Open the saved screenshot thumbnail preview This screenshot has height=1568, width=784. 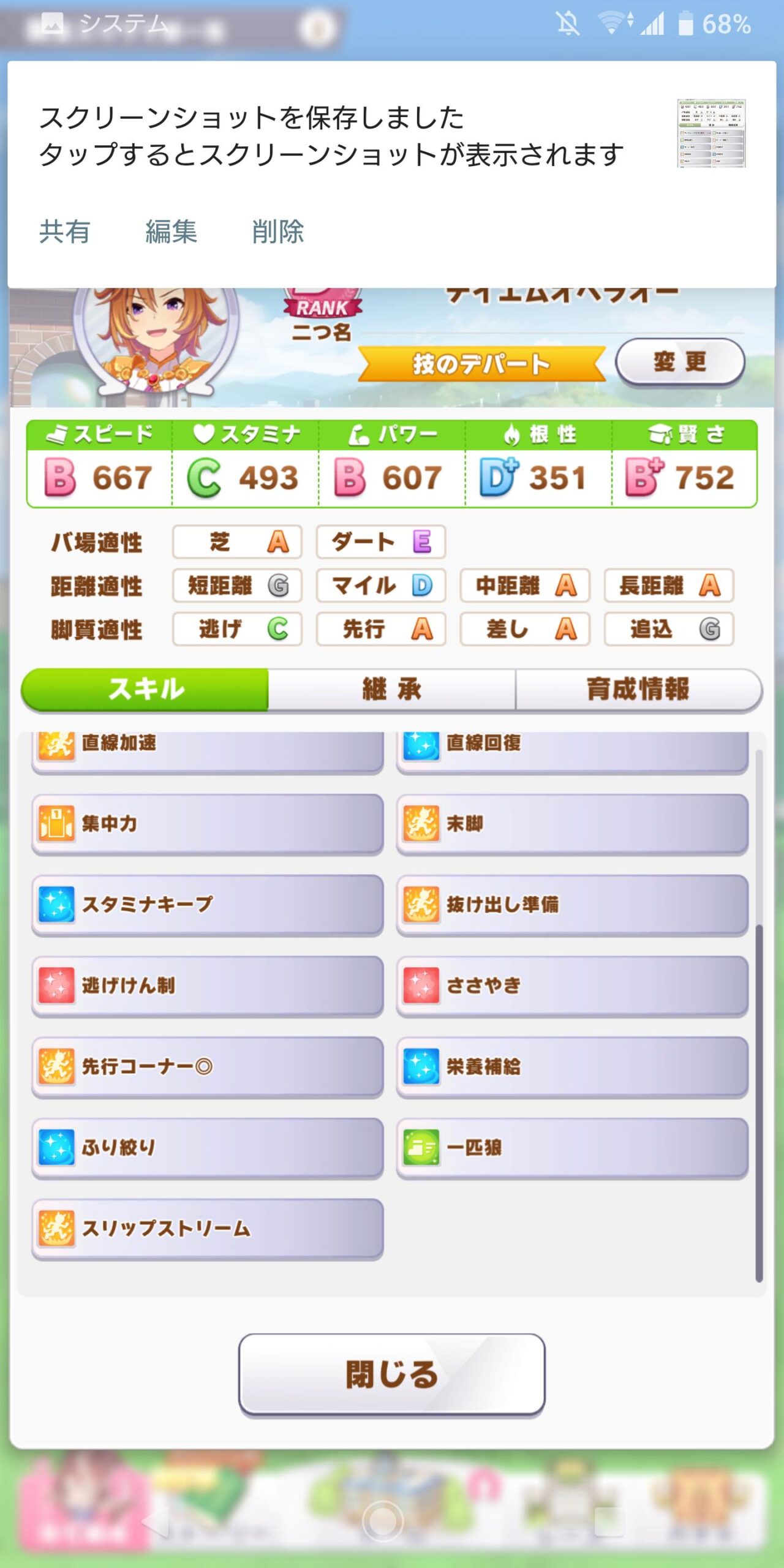coord(711,133)
